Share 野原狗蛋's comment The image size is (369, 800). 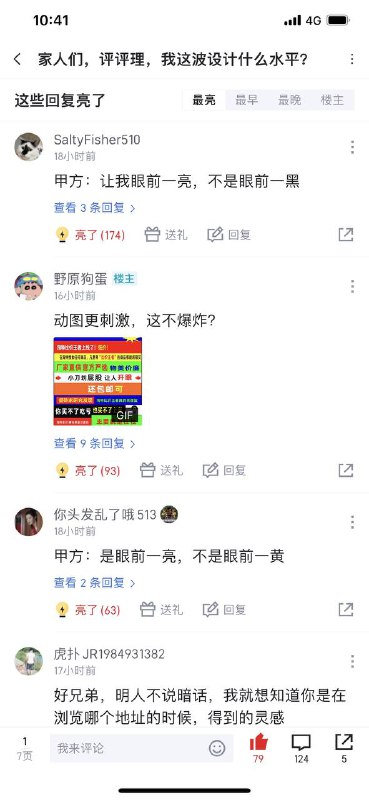pyautogui.click(x=346, y=470)
